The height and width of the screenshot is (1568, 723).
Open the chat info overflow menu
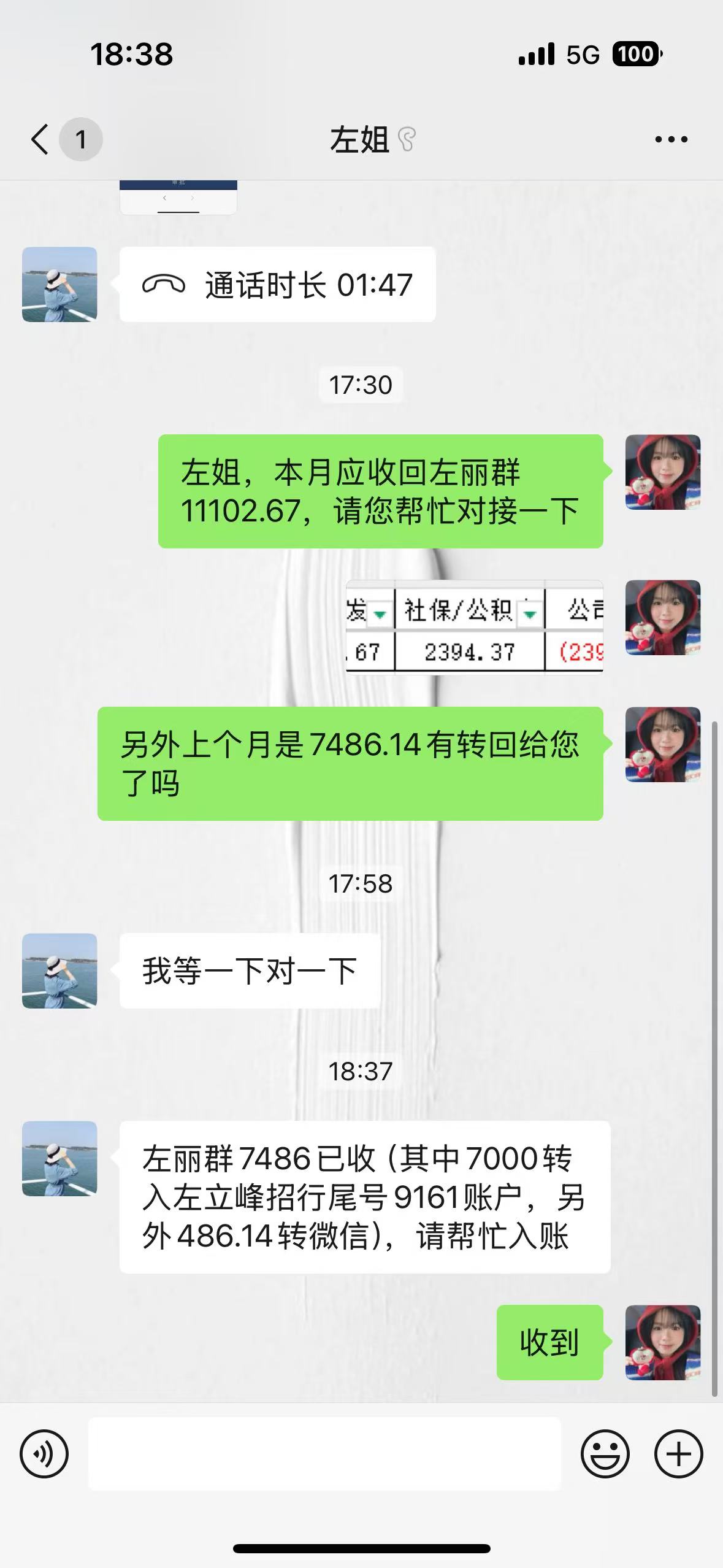click(671, 140)
